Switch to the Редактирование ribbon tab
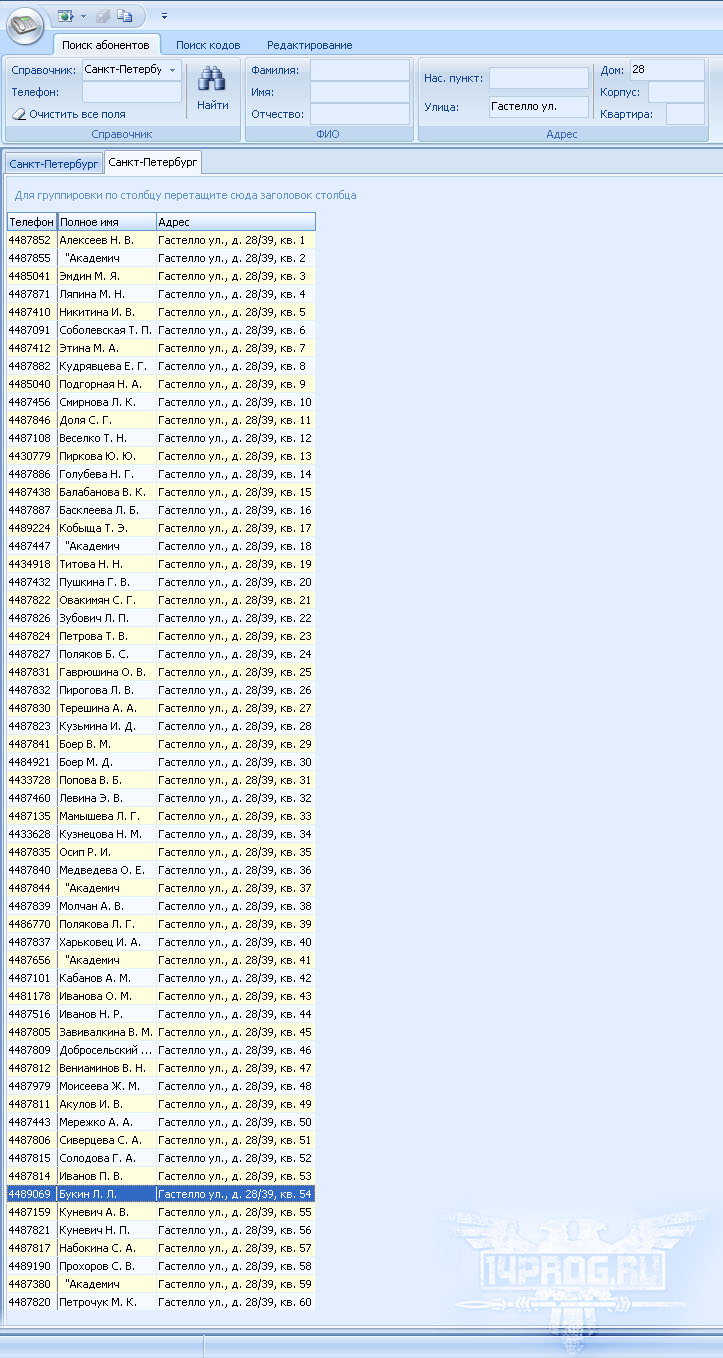 pos(309,45)
